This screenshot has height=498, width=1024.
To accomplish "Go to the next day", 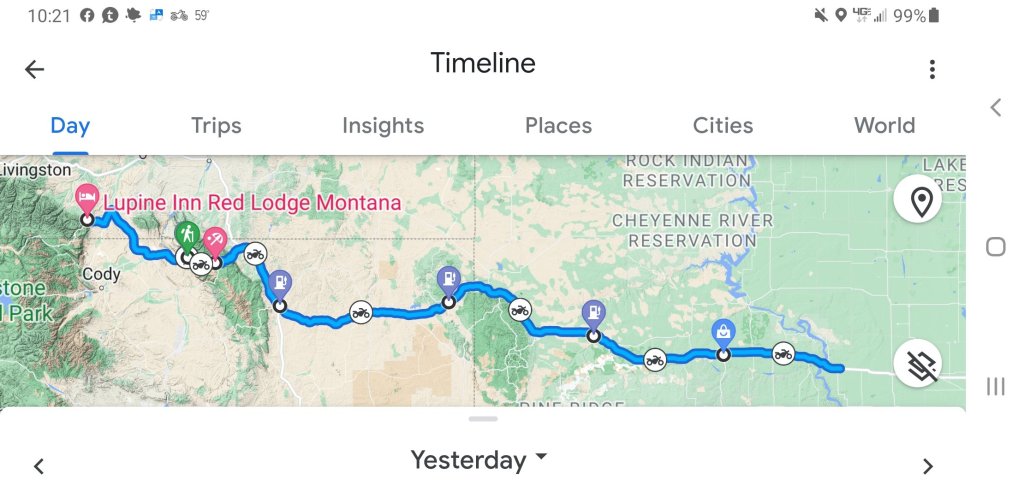I will [x=927, y=466].
